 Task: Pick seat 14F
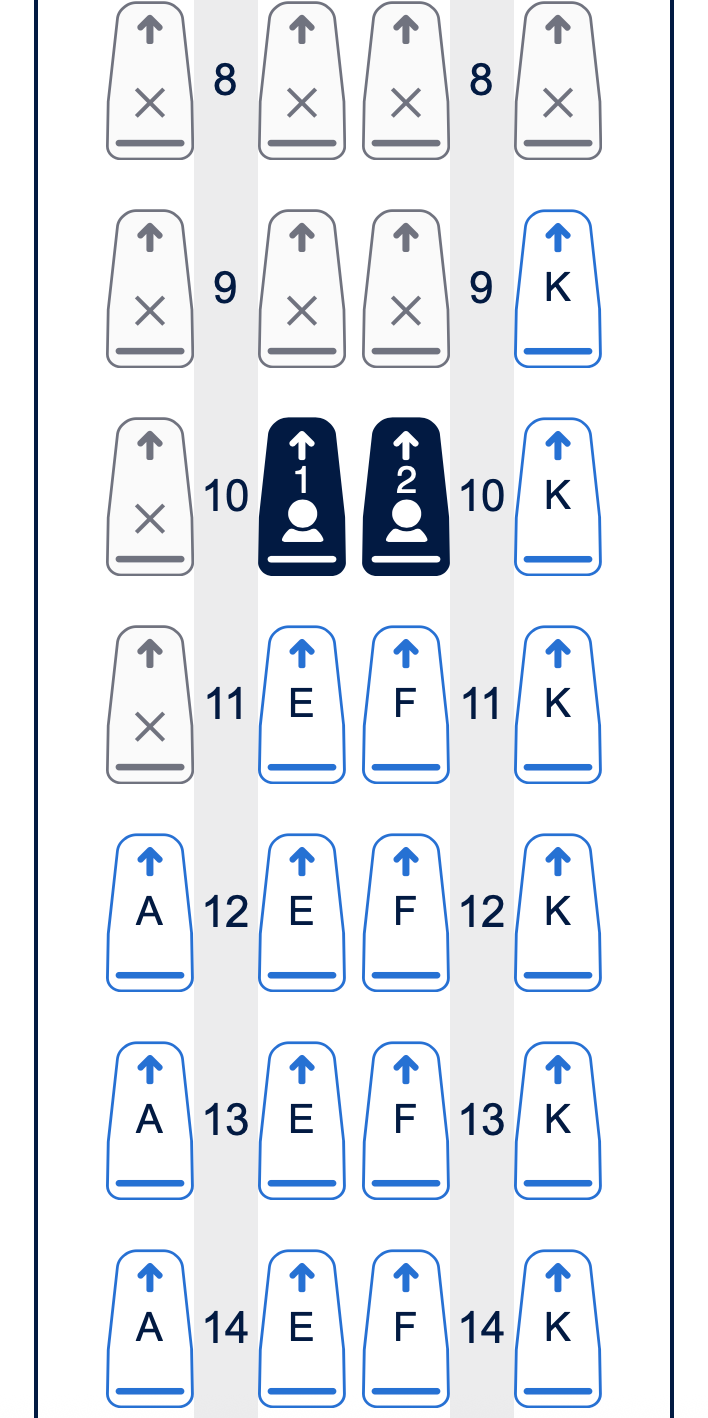pyautogui.click(x=405, y=1329)
